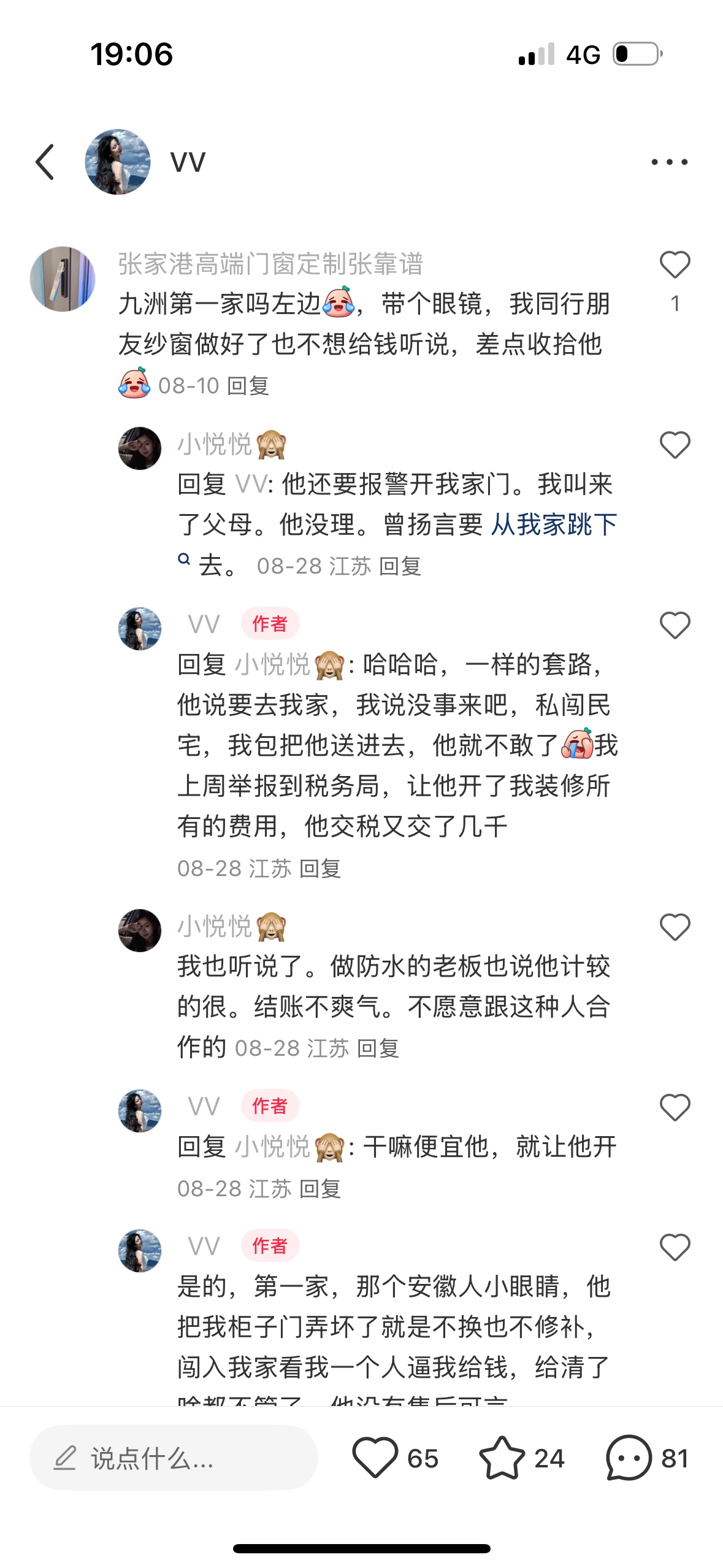
Task: Favorite the post with the star icon
Action: [x=502, y=1458]
